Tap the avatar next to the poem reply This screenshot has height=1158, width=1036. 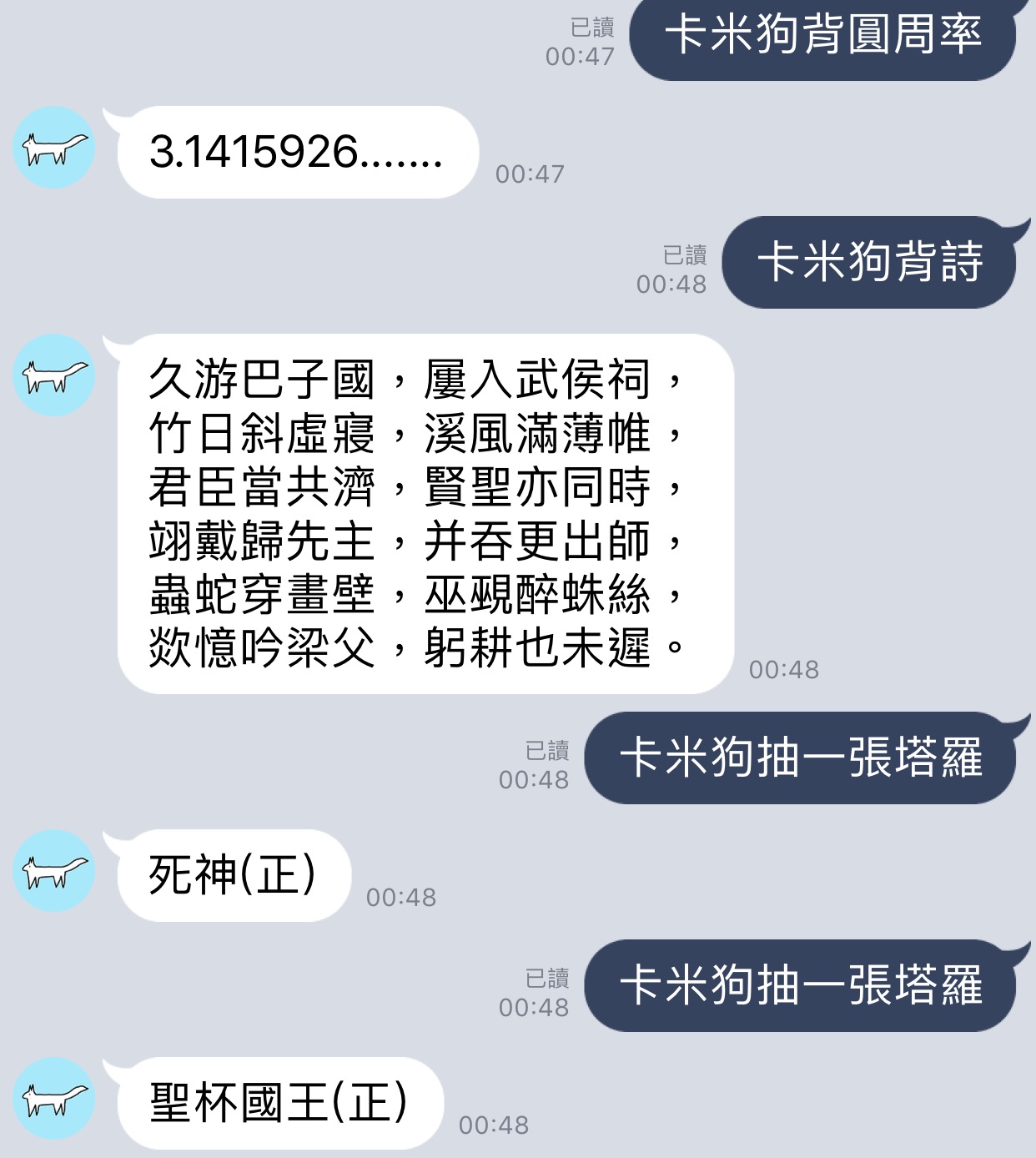pos(54,375)
